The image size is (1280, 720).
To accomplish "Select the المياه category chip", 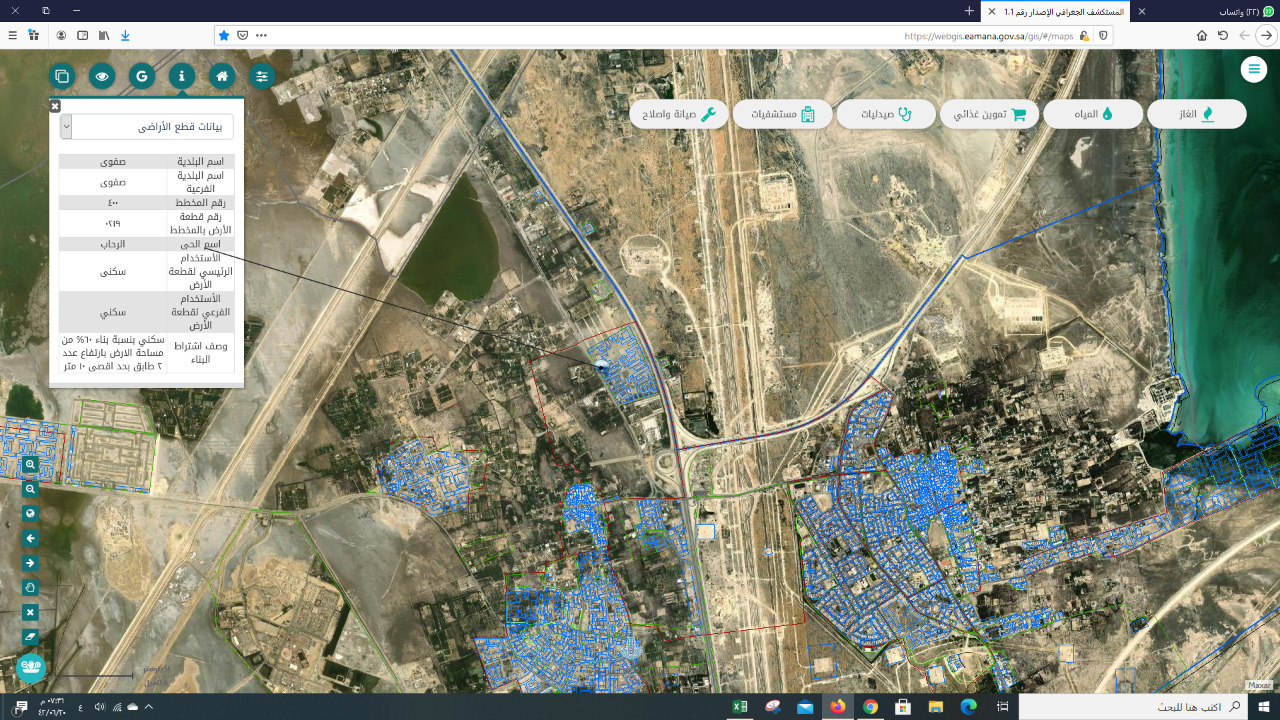I will (x=1093, y=114).
